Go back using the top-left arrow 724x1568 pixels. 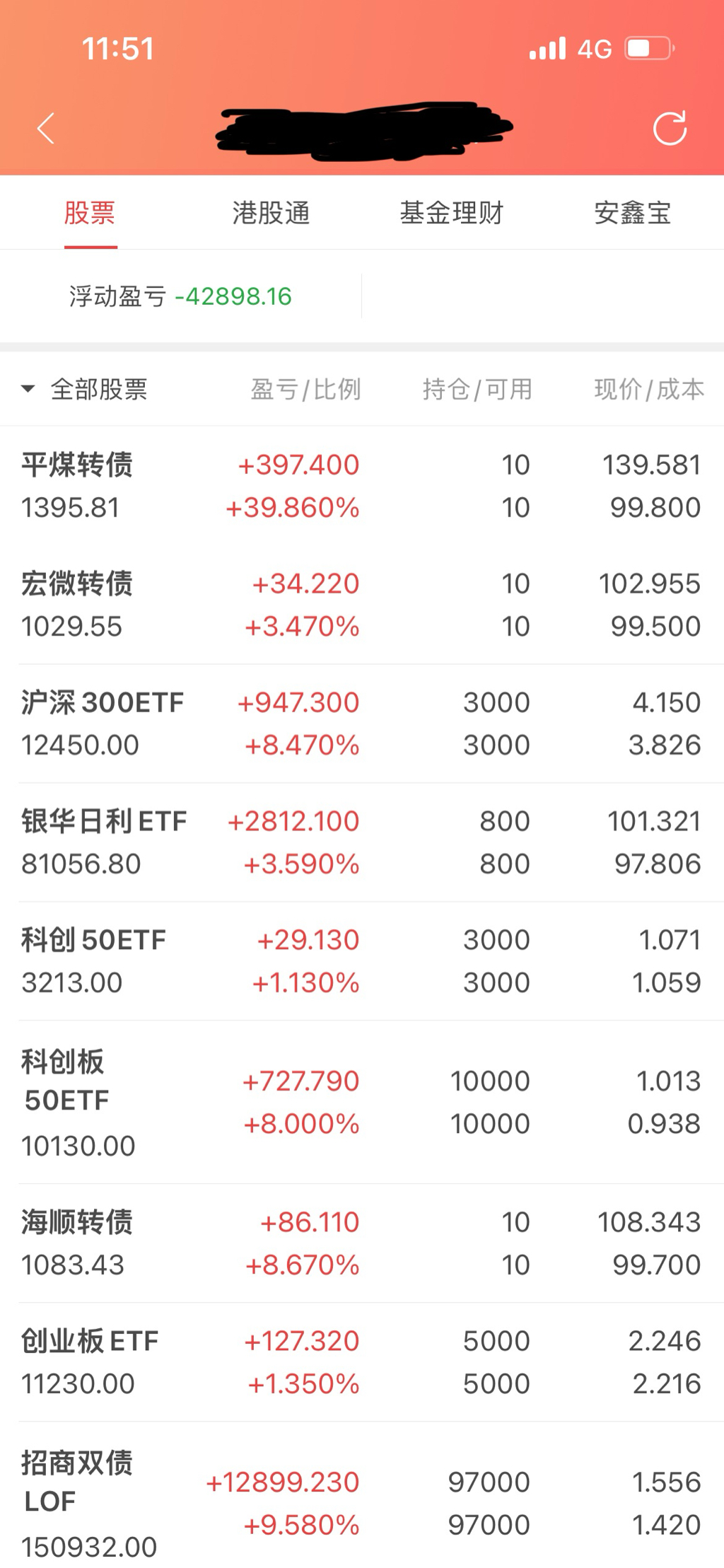pos(46,128)
